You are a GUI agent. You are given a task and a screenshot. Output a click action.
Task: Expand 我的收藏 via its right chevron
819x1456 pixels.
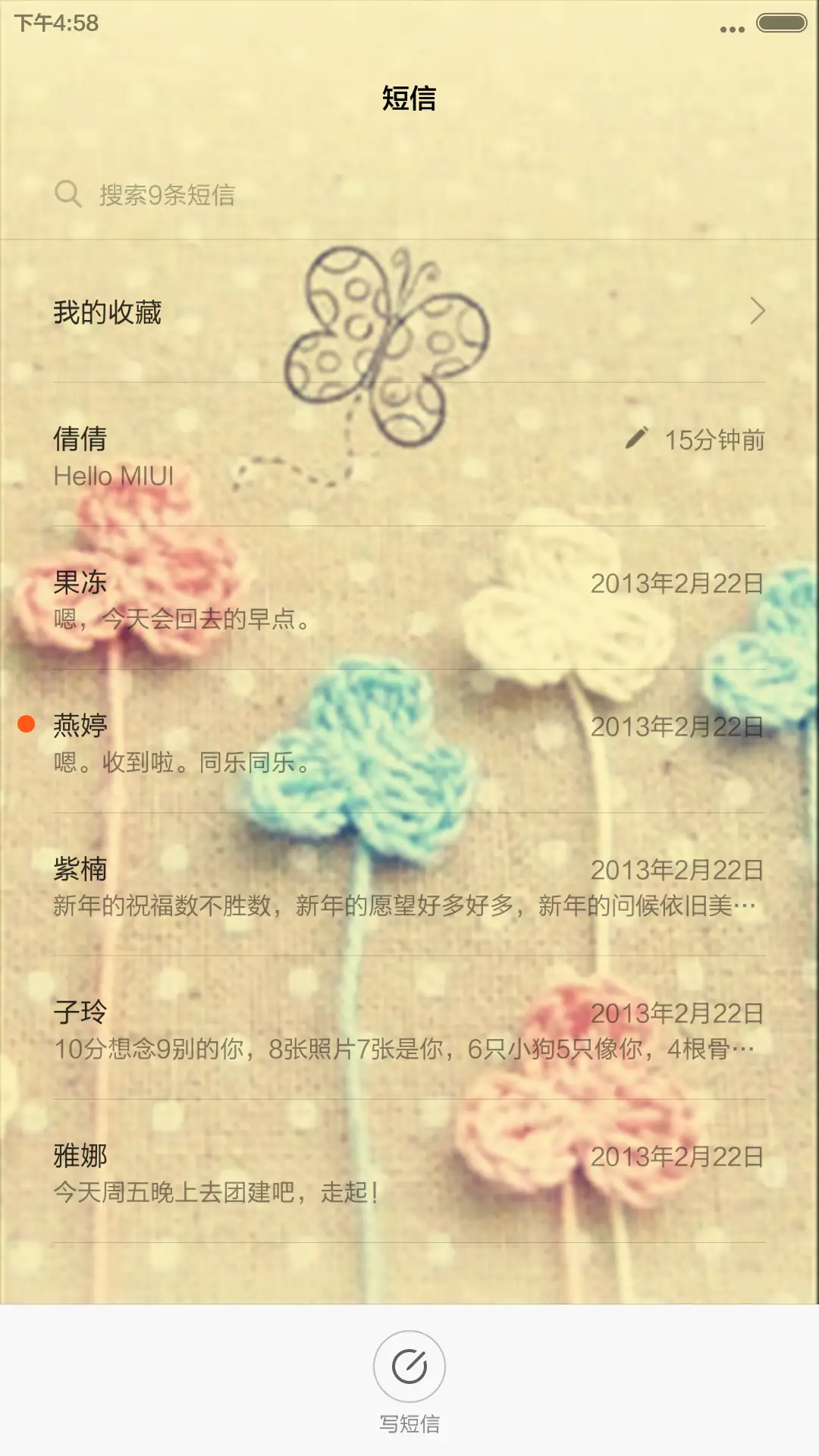coord(758,312)
